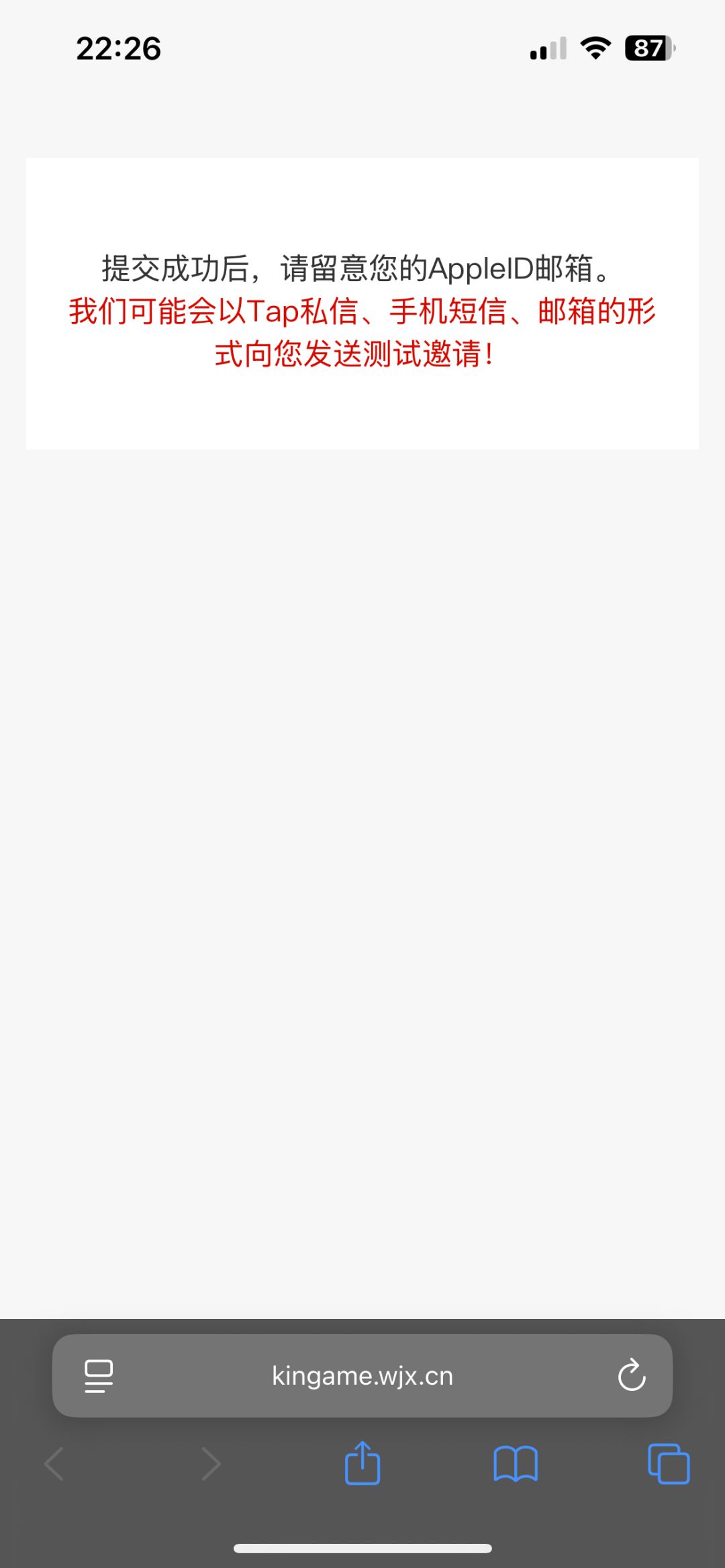The image size is (725, 1568).
Task: Tap the kingame.wjx.cn address field
Action: [362, 1375]
